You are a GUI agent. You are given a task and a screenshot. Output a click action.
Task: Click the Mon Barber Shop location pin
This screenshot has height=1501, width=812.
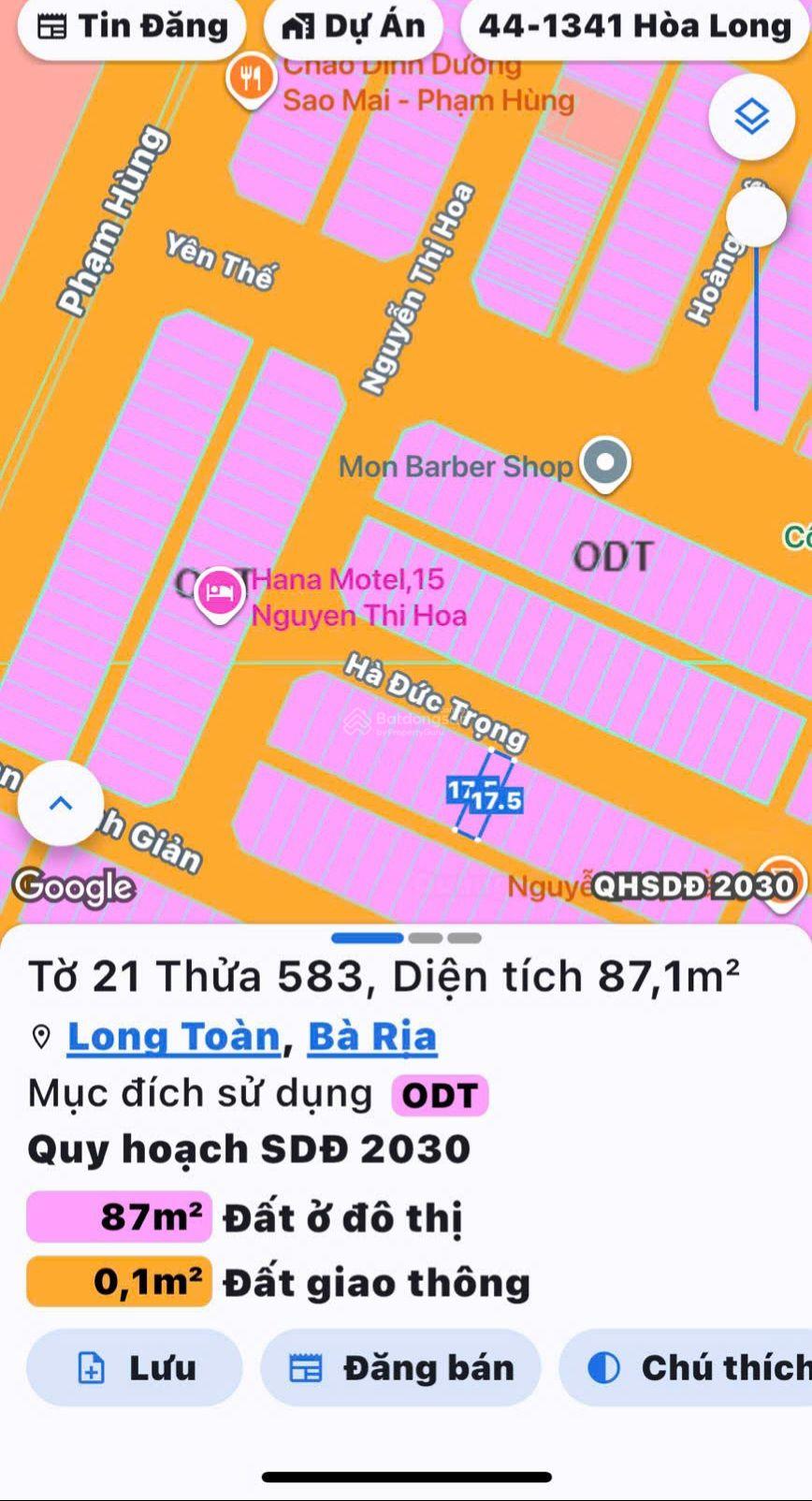pos(605,462)
